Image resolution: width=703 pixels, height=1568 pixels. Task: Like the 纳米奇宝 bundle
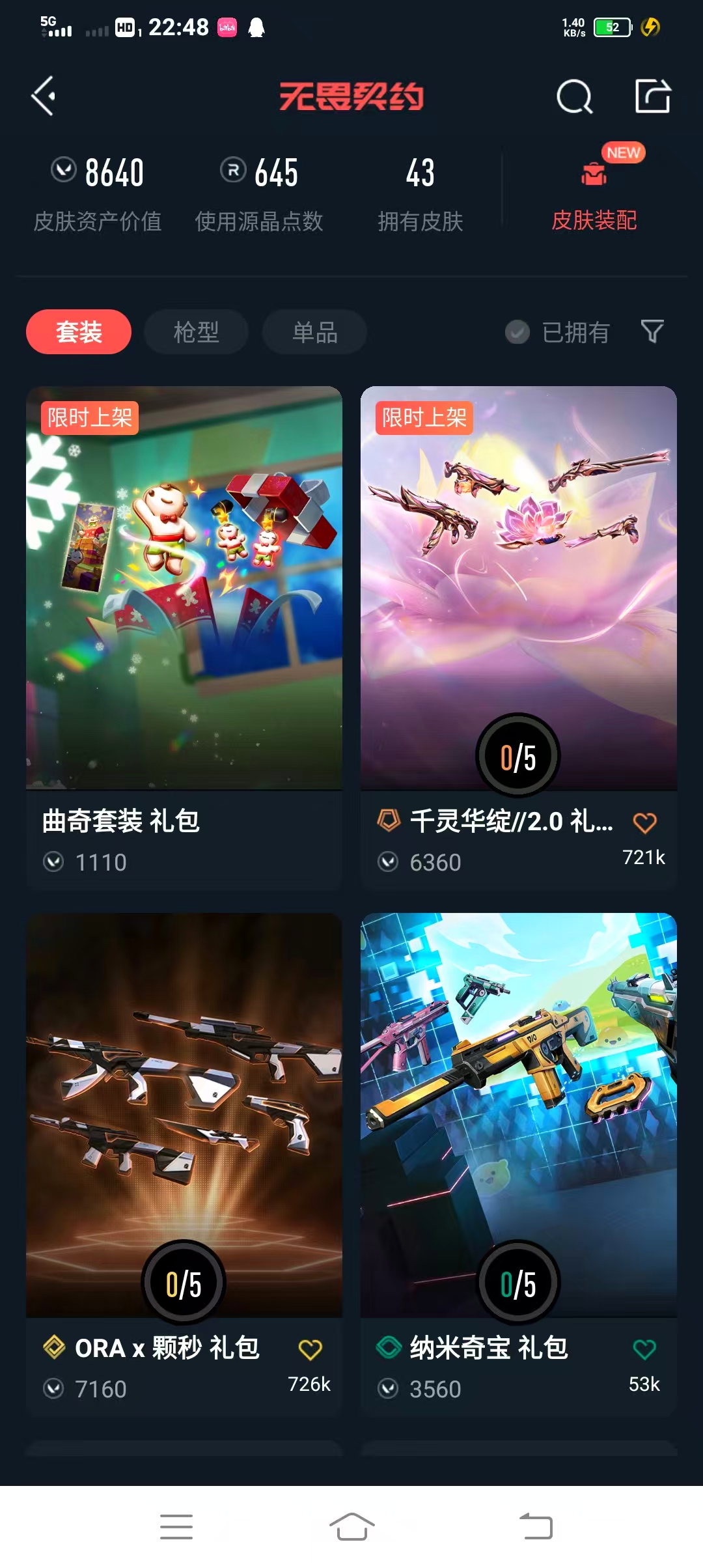(644, 1349)
